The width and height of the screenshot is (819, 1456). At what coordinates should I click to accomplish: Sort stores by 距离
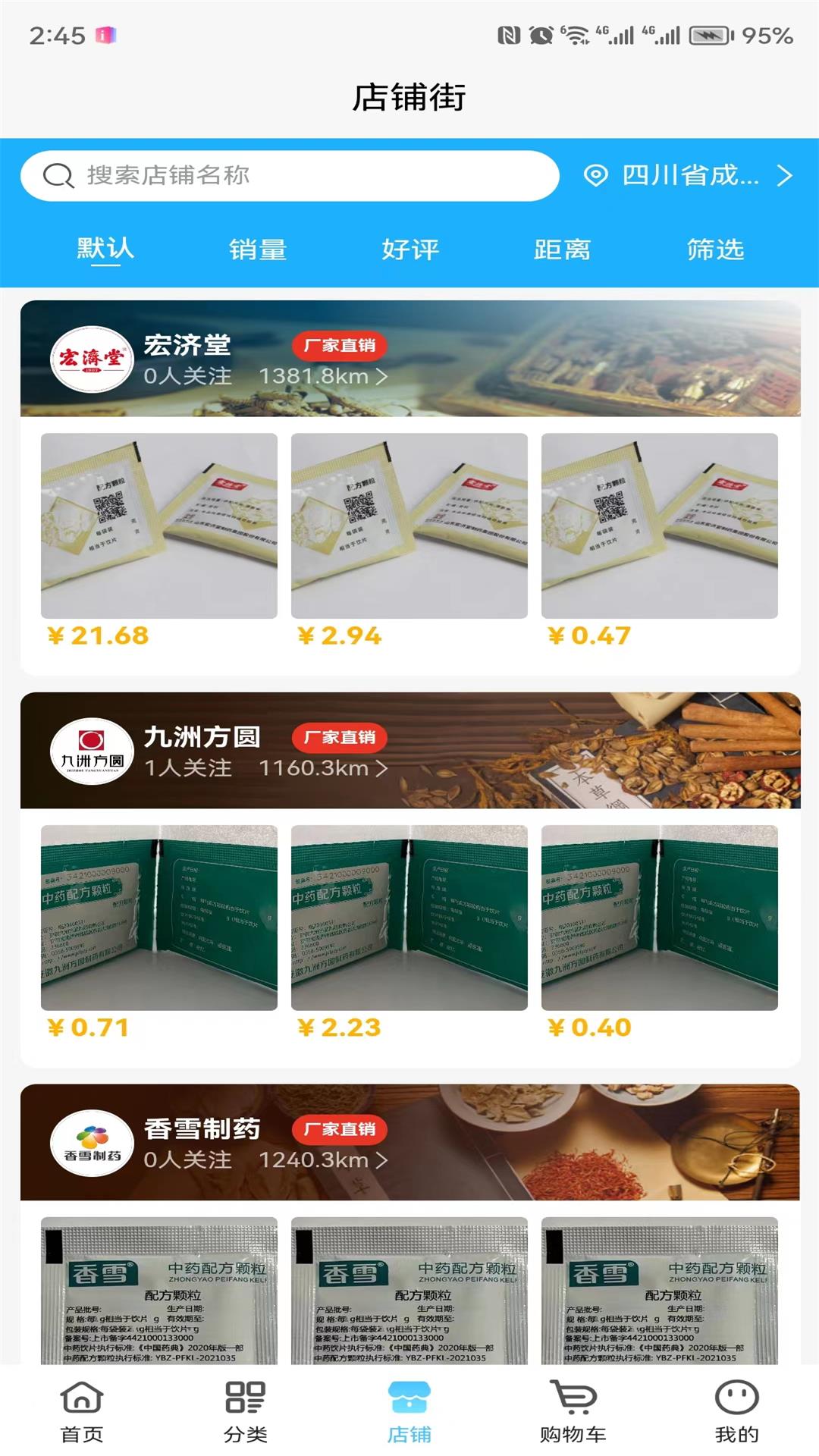pos(562,249)
